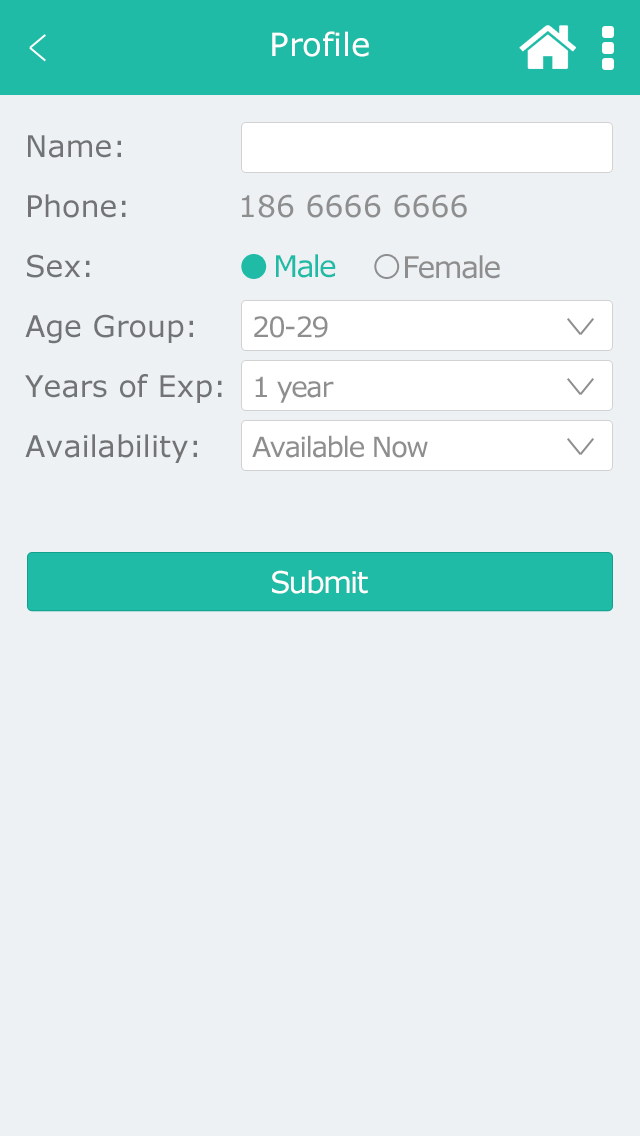Tap the Name text field

pos(426,148)
